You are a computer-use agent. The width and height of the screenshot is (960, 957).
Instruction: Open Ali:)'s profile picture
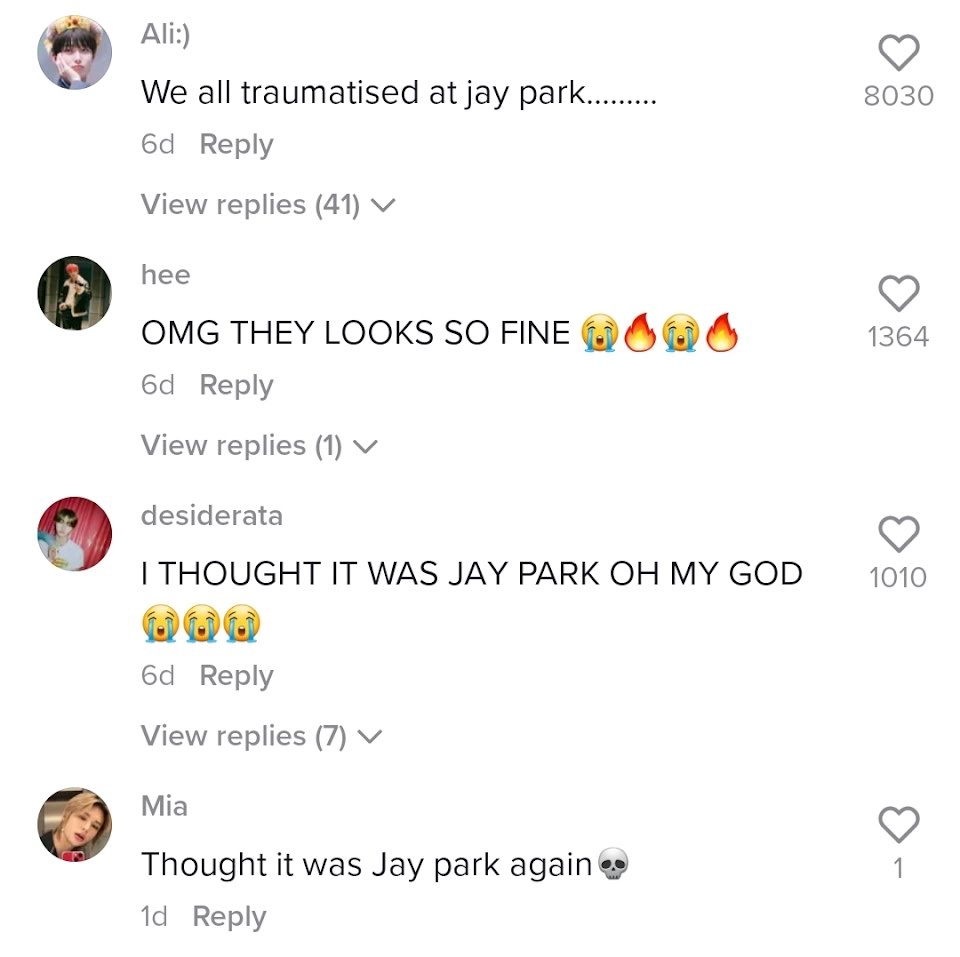[74, 52]
